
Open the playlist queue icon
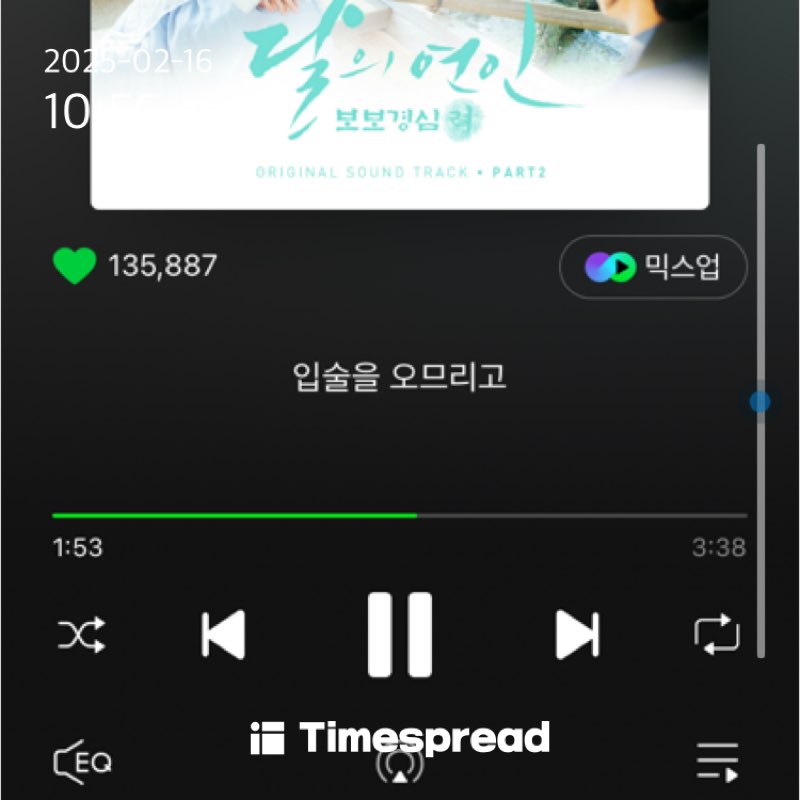tap(717, 763)
